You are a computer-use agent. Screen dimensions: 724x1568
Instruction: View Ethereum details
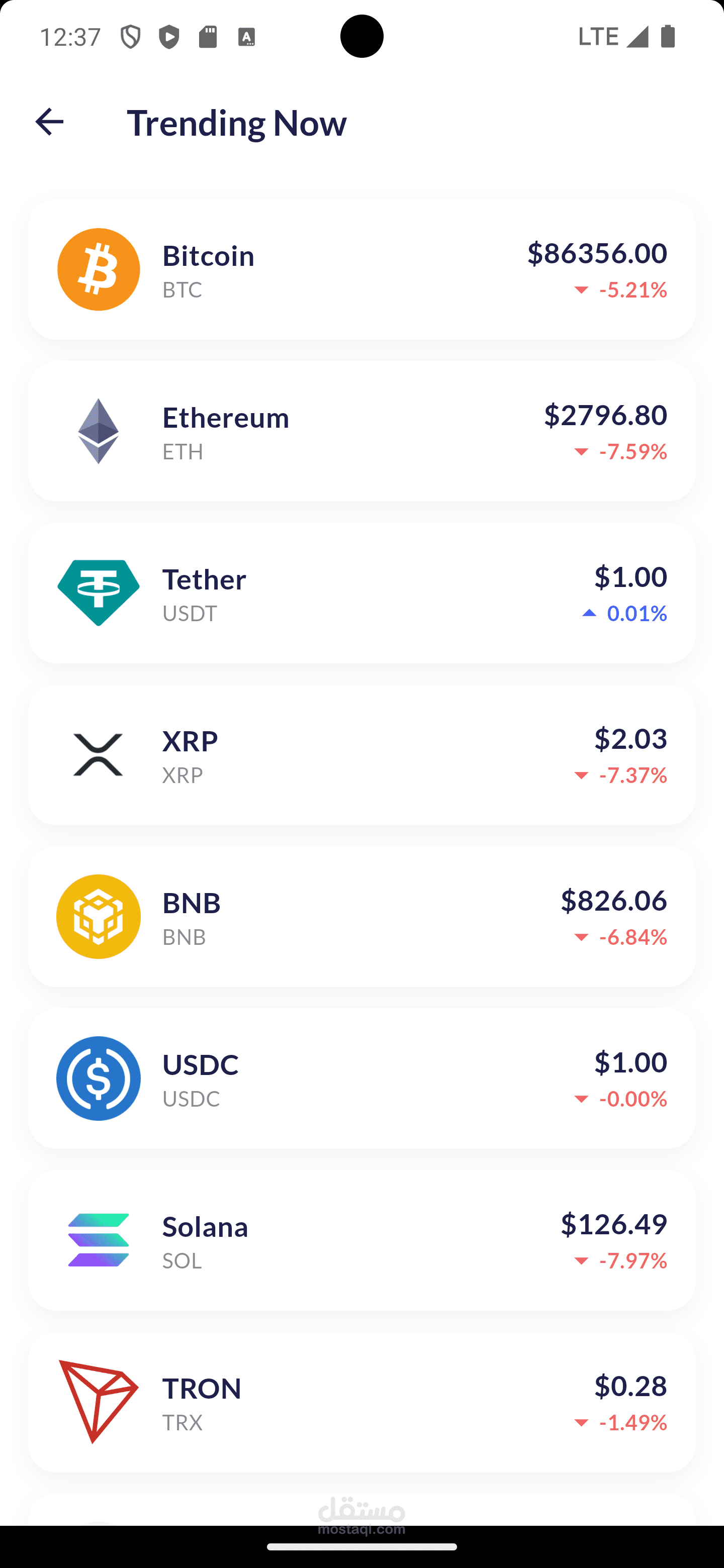coord(361,431)
